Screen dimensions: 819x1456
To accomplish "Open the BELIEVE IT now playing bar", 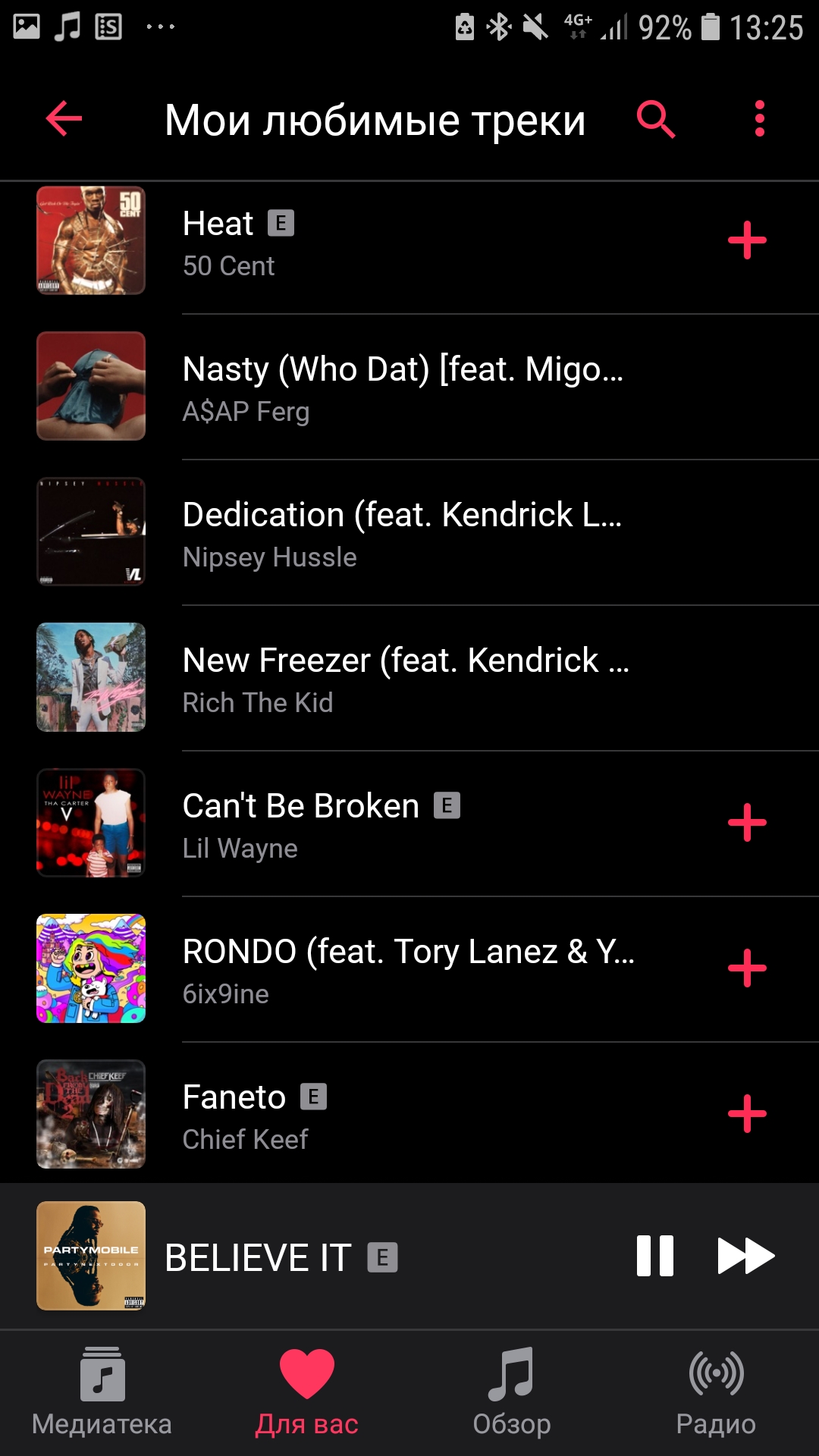I will pos(318,1256).
